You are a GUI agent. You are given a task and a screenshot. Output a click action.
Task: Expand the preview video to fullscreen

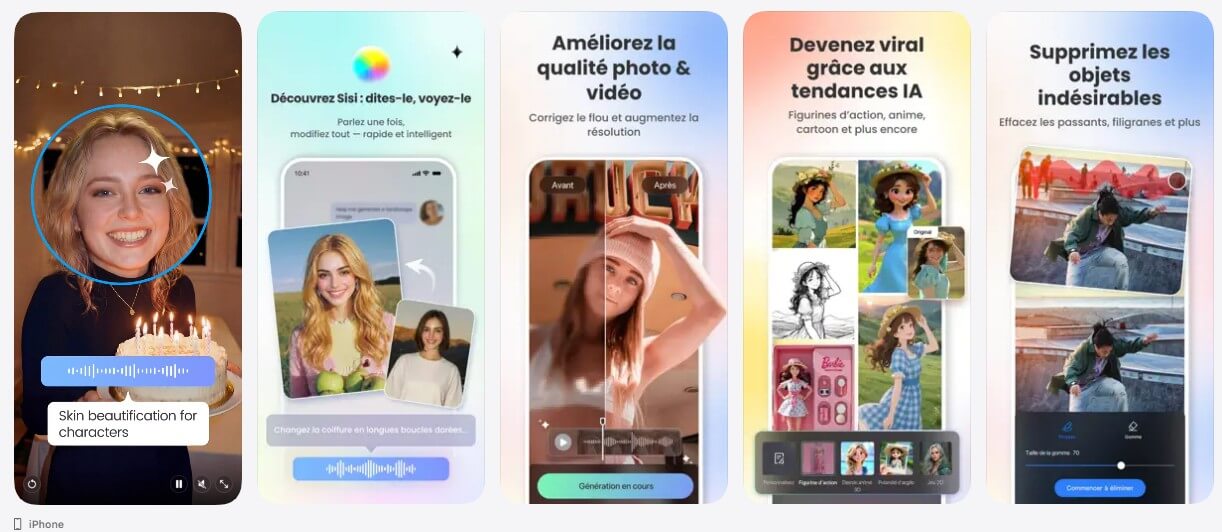click(x=224, y=484)
